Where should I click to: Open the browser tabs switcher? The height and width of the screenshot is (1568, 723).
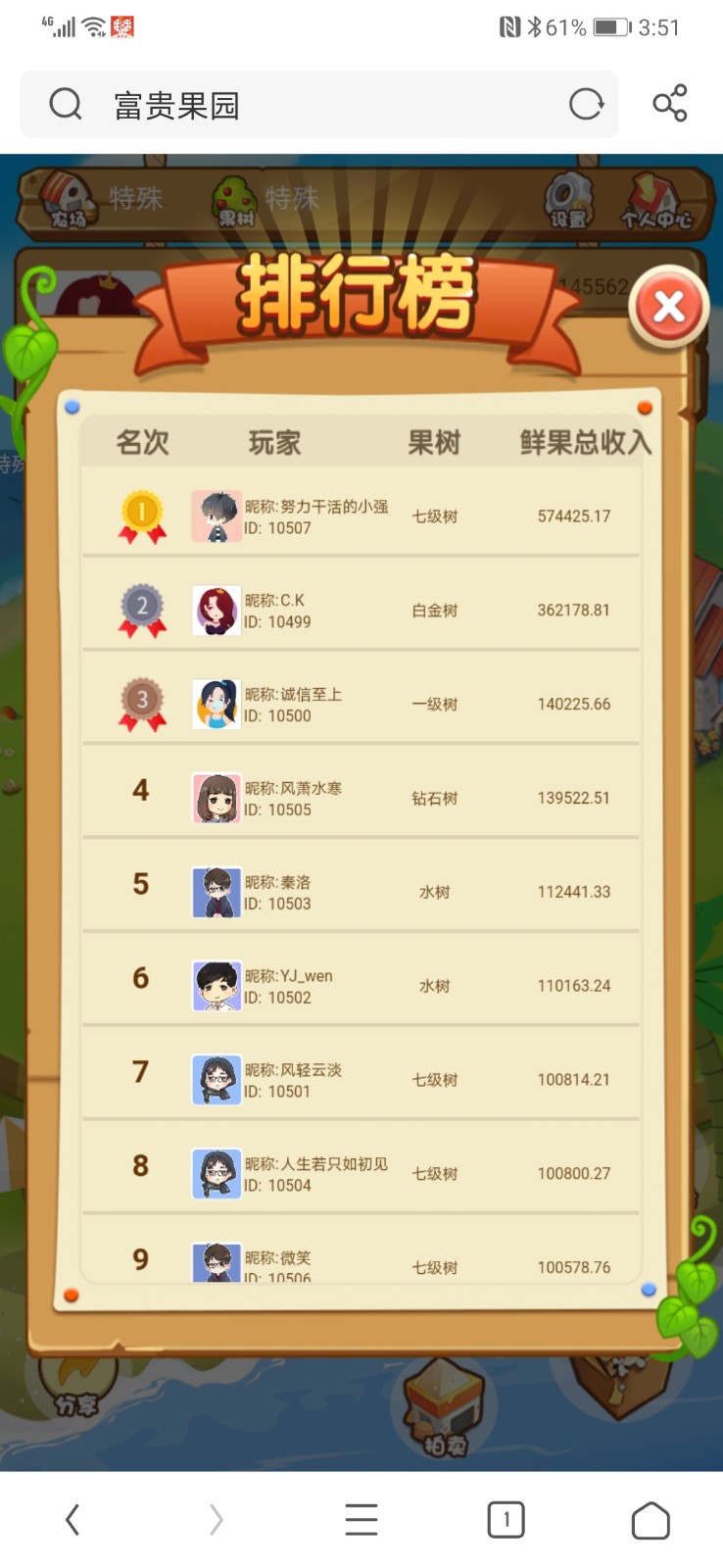click(x=506, y=1520)
